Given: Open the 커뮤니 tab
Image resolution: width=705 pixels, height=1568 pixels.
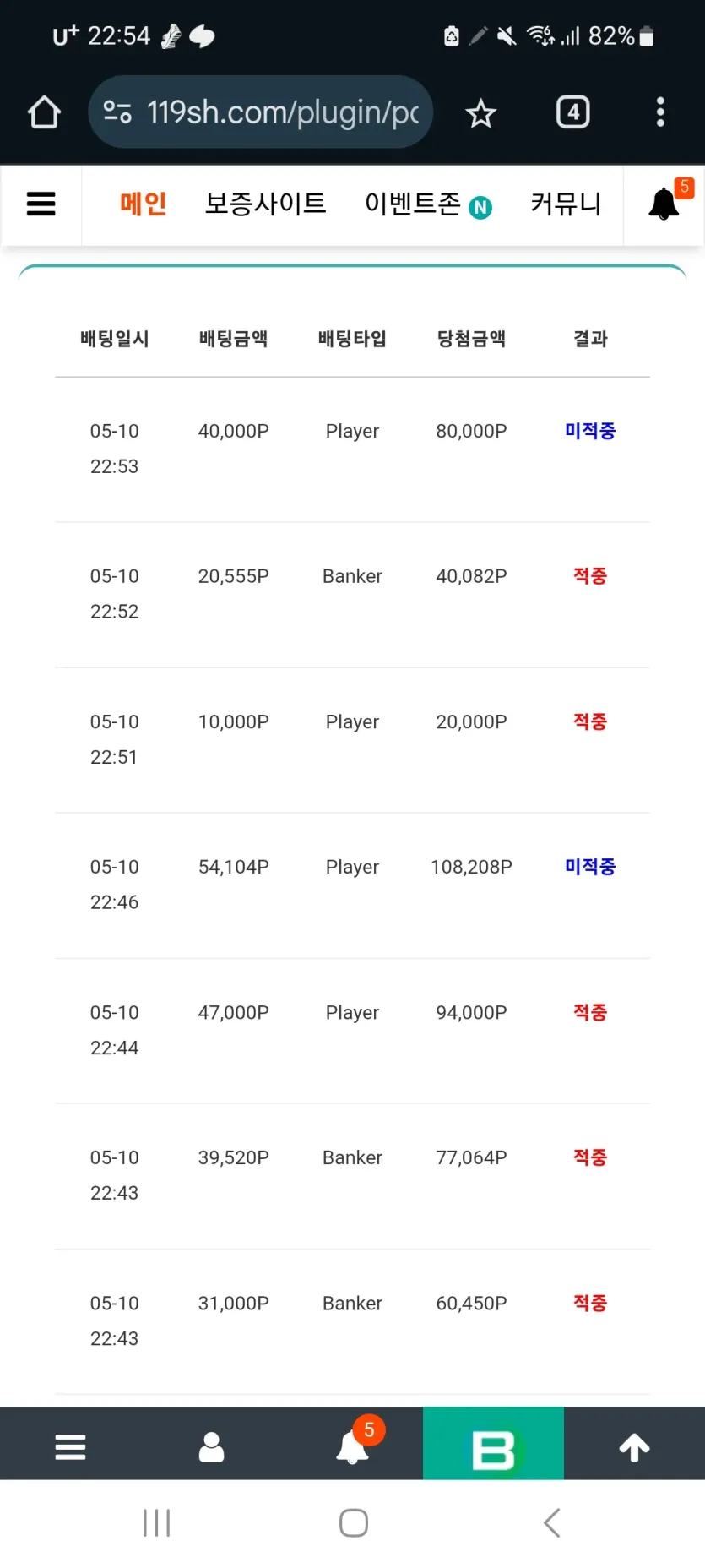Looking at the screenshot, I should point(566,204).
